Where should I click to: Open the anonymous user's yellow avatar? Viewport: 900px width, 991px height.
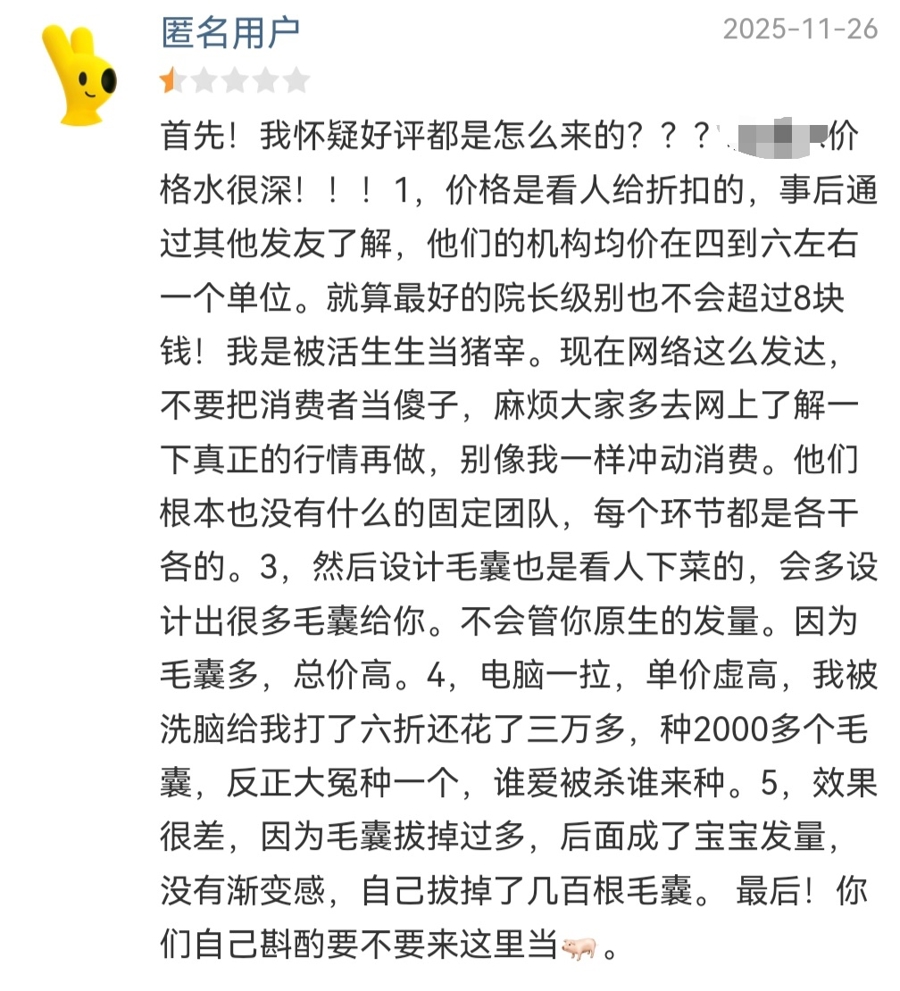(80, 73)
